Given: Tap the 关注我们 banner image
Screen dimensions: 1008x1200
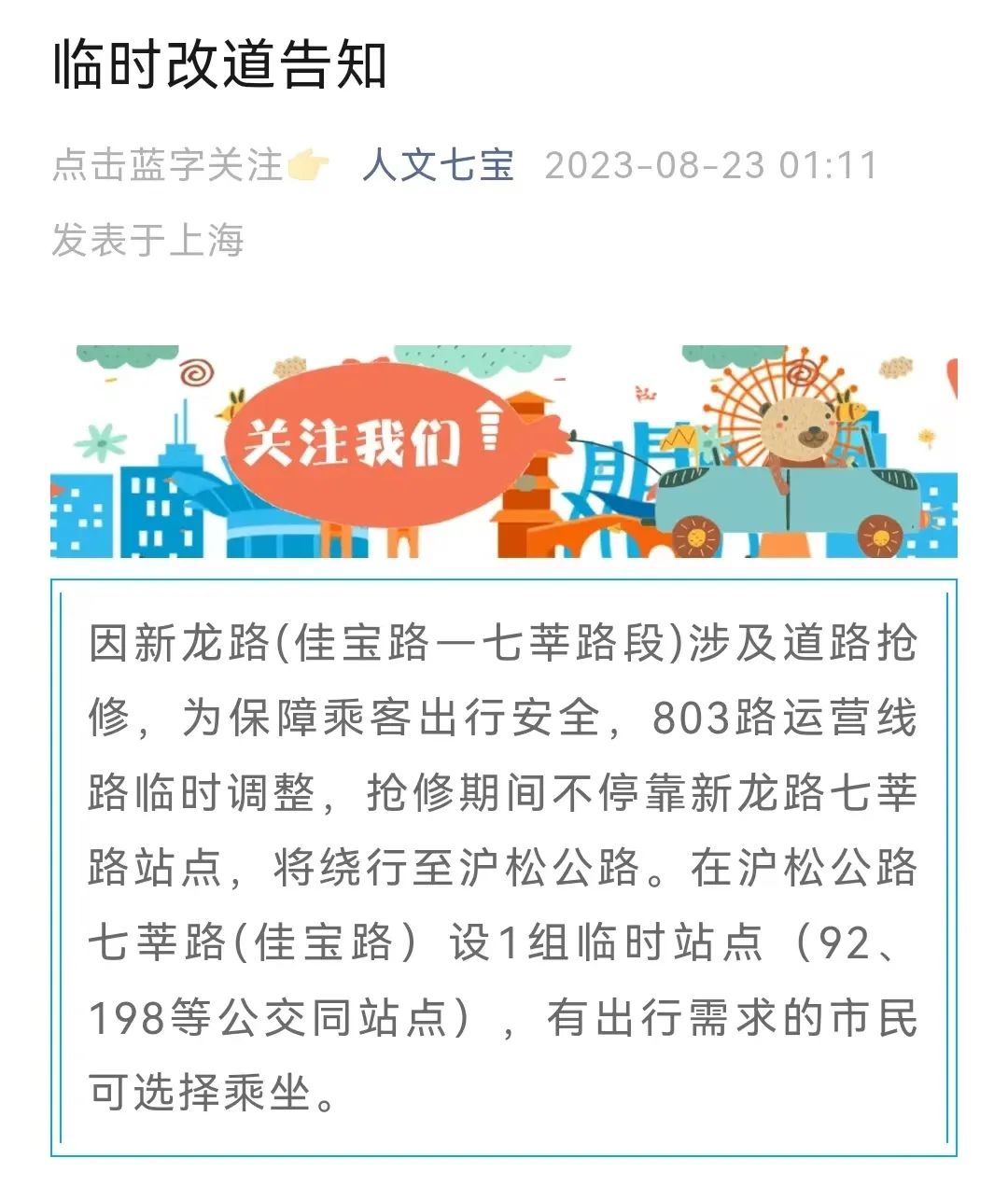Looking at the screenshot, I should [x=504, y=452].
